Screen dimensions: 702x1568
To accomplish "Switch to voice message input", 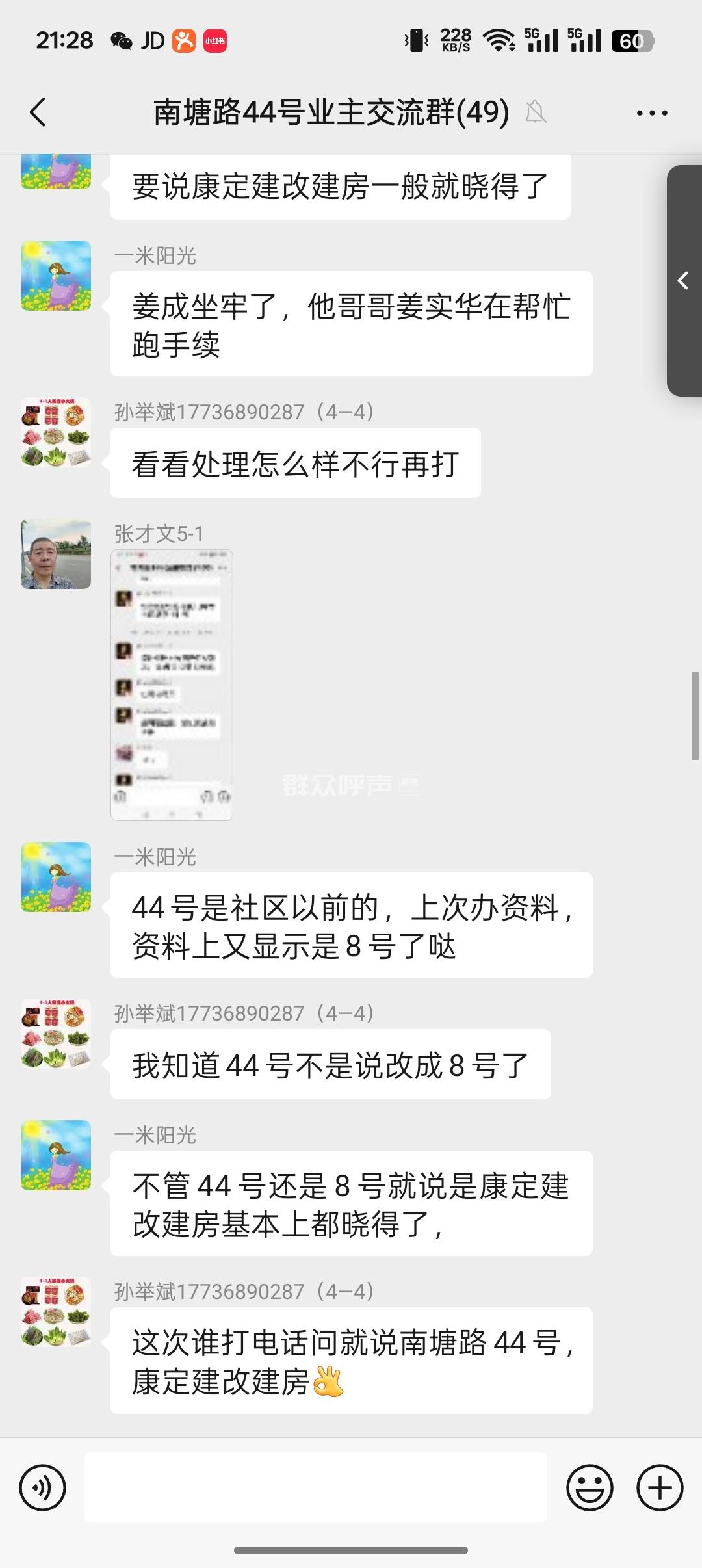I will [43, 1487].
